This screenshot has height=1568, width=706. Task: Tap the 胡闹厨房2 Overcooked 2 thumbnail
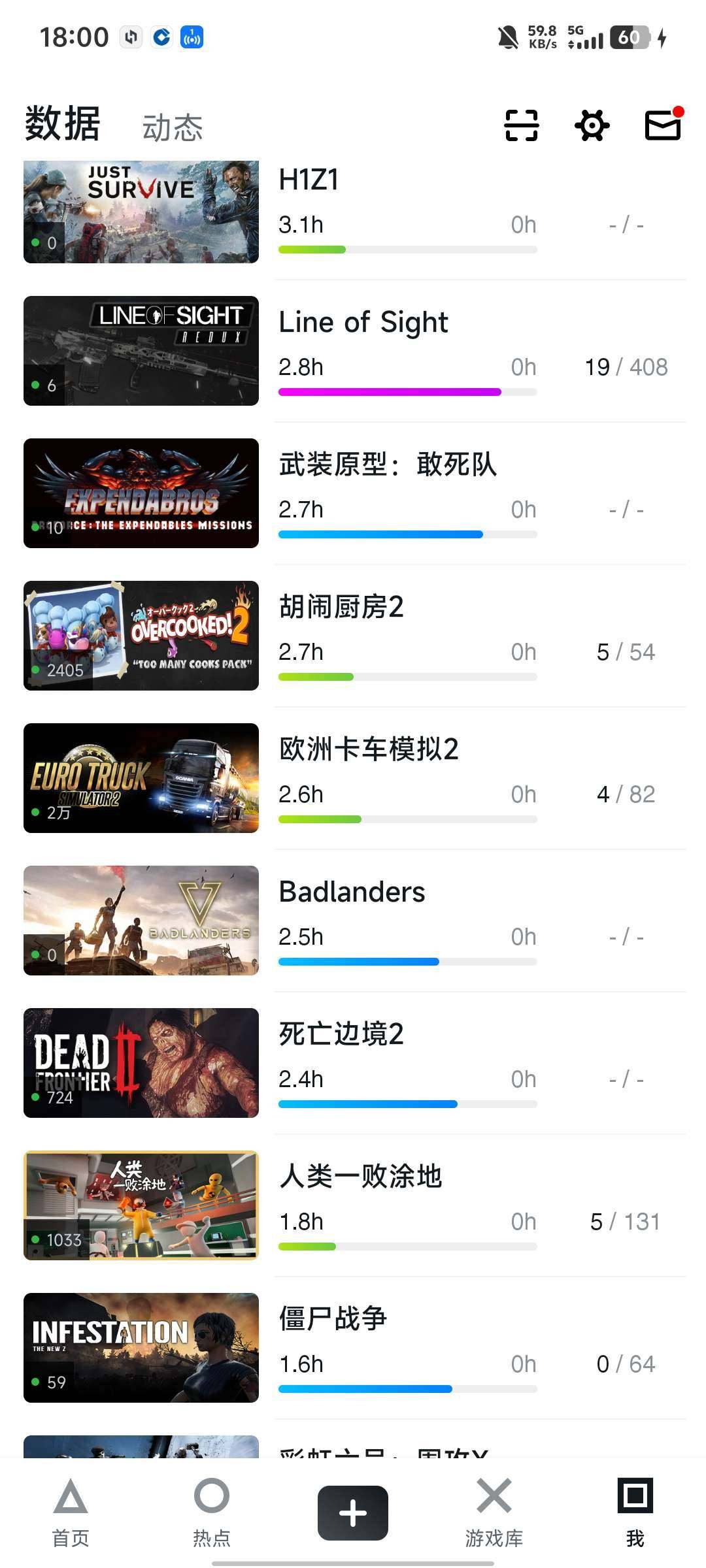[x=141, y=634]
